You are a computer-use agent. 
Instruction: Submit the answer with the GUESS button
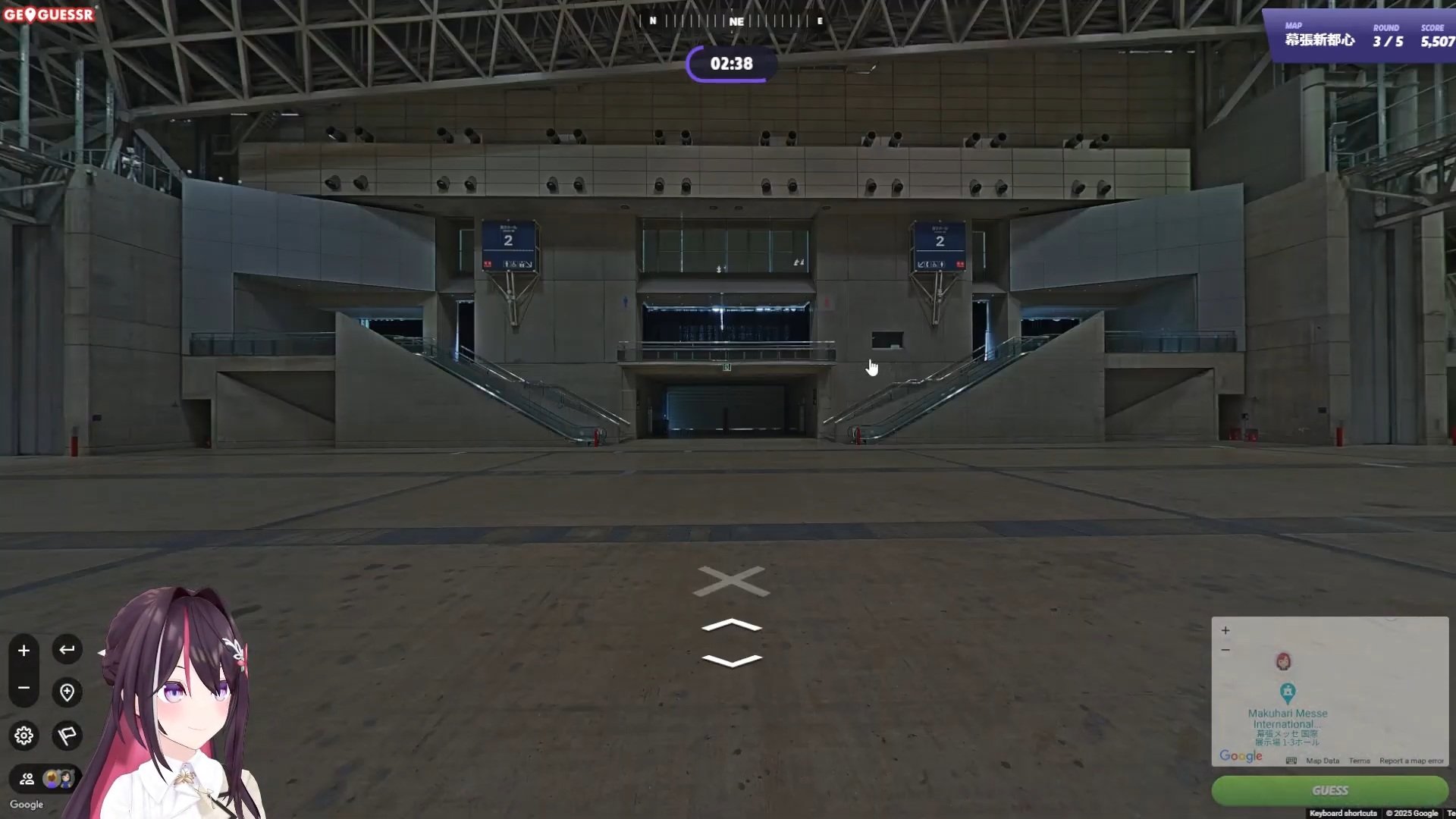tap(1329, 790)
